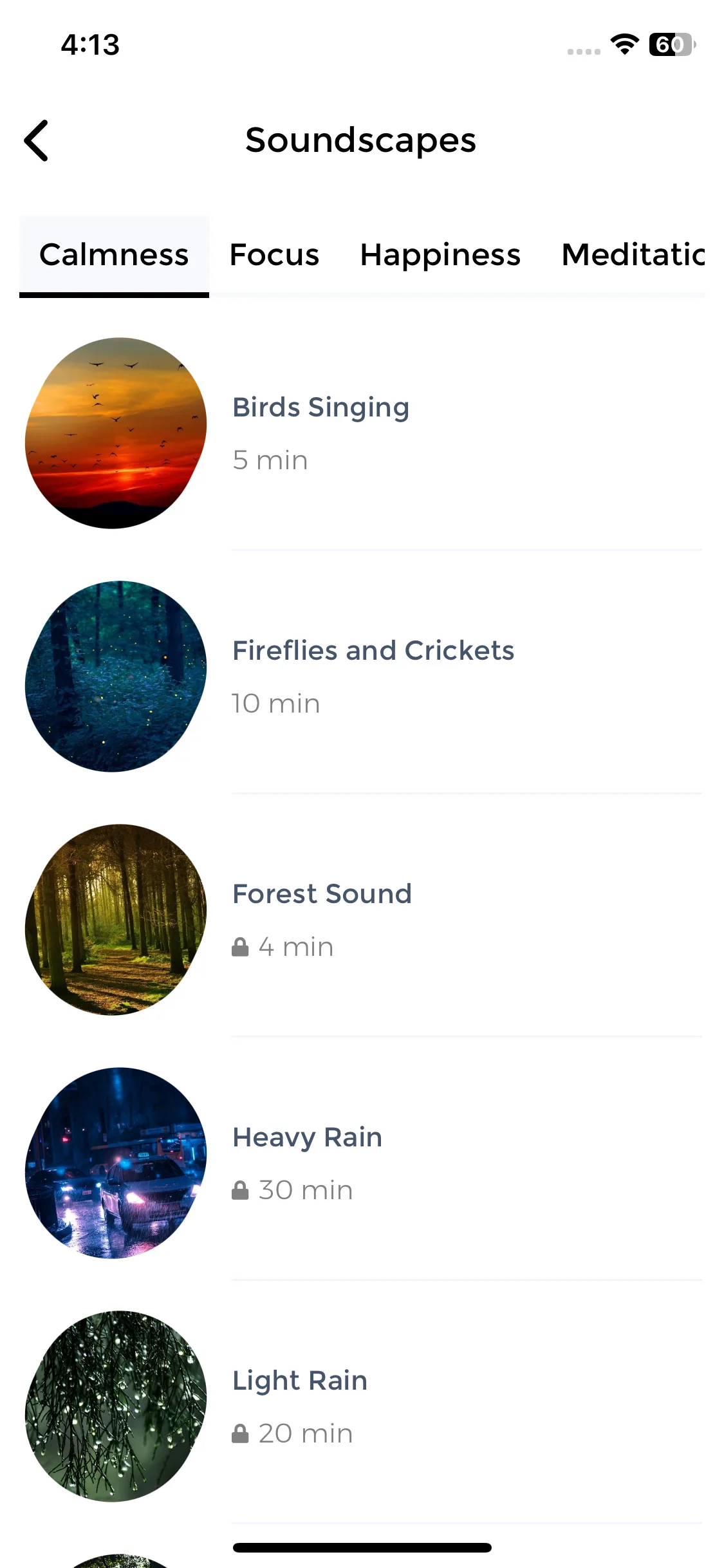Go back from Soundscapes

[37, 140]
